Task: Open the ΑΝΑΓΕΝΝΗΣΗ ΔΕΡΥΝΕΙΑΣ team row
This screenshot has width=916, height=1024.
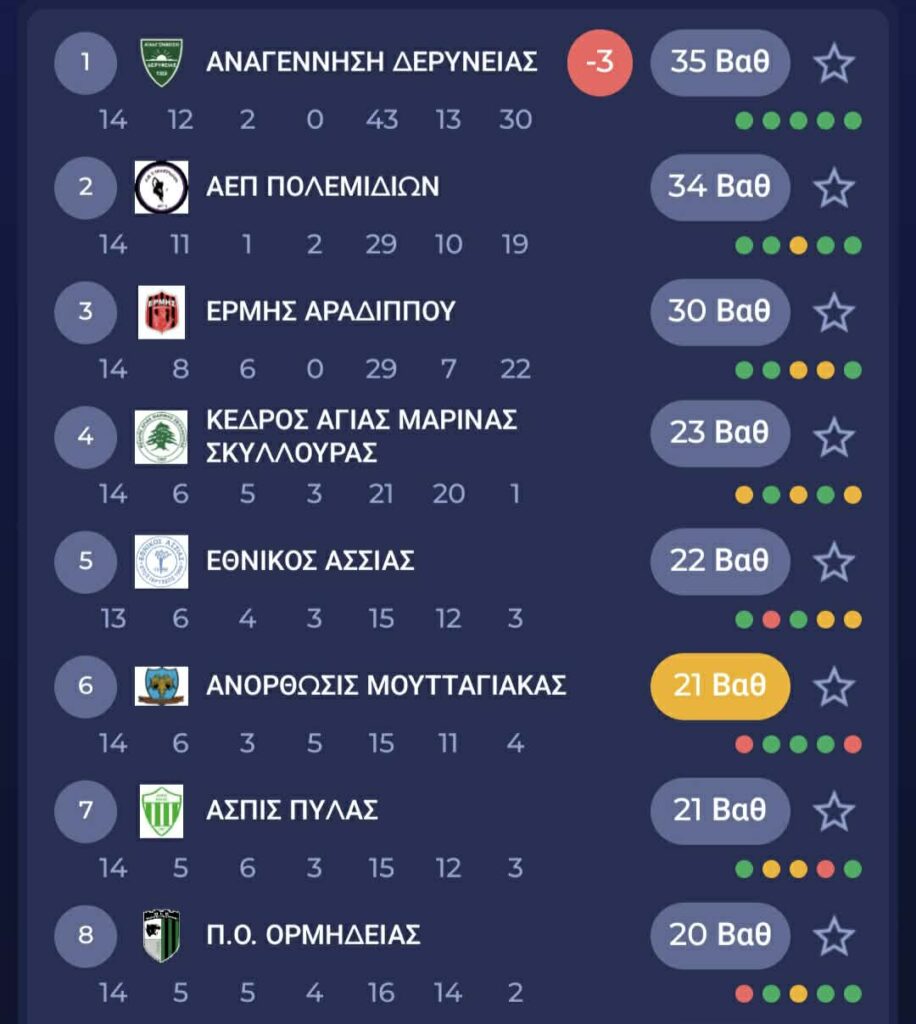Action: (x=371, y=62)
